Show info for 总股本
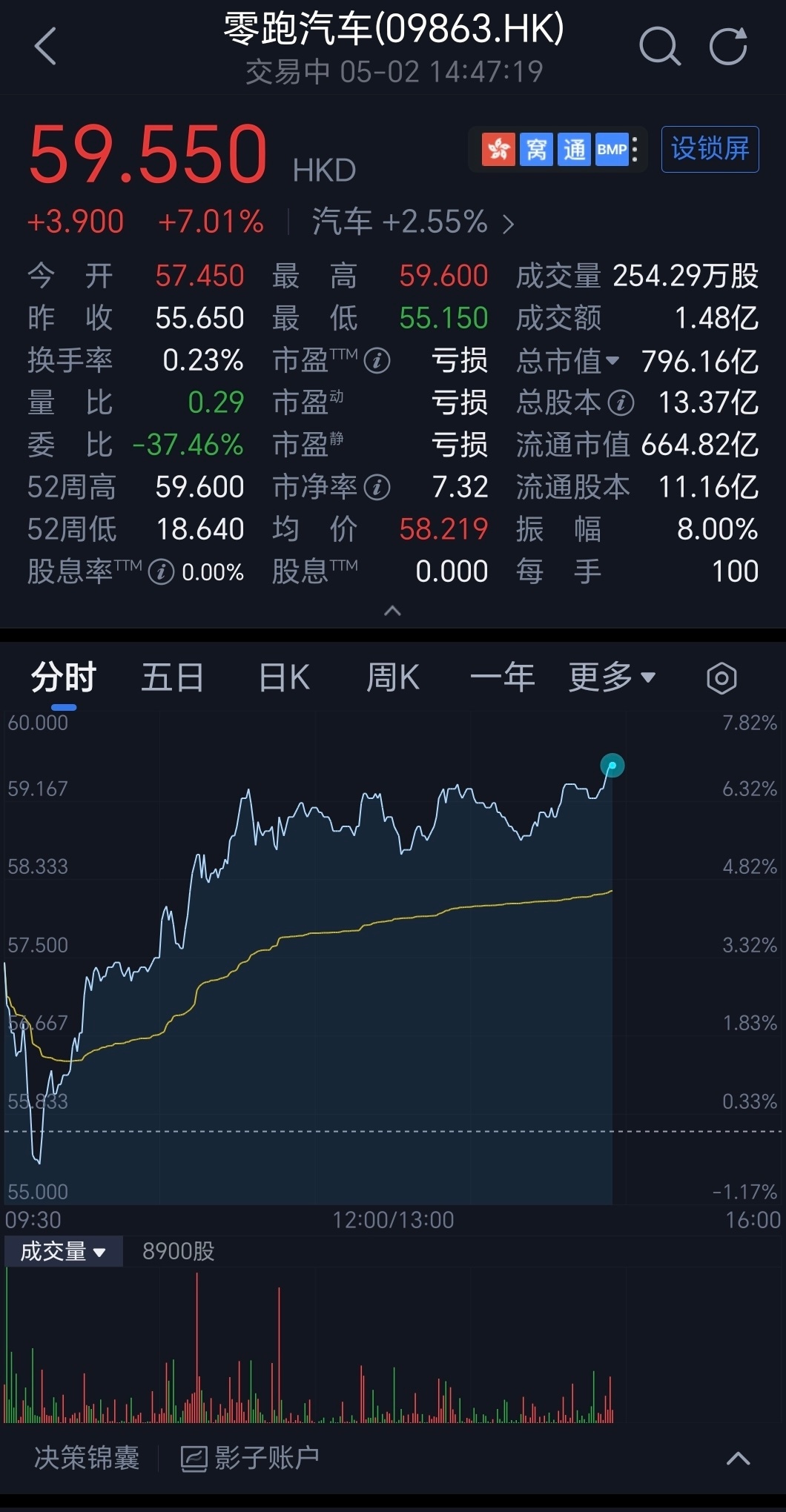 pos(621,403)
